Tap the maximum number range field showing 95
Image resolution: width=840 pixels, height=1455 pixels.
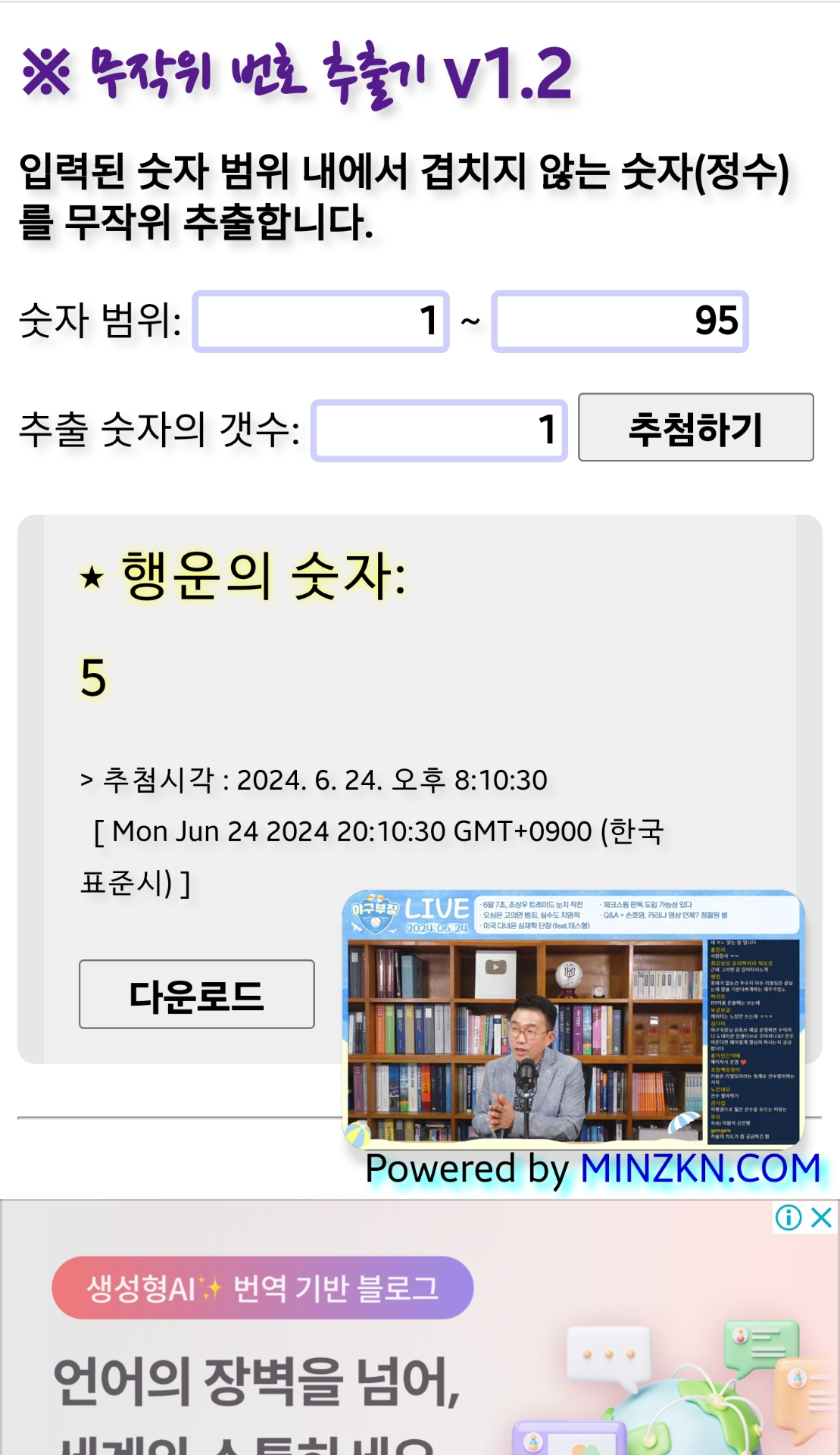pos(620,321)
